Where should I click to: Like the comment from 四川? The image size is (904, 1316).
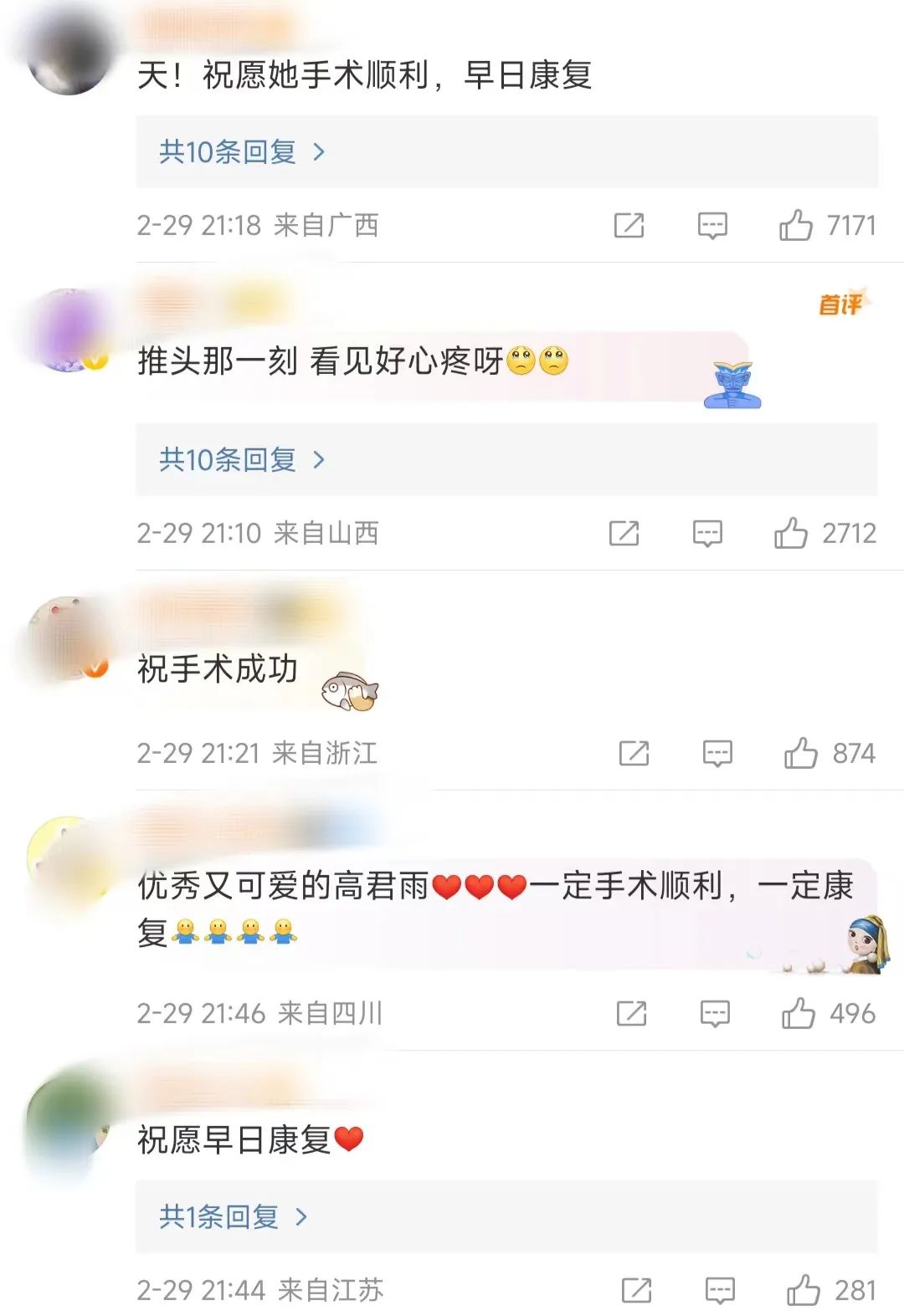[799, 1014]
